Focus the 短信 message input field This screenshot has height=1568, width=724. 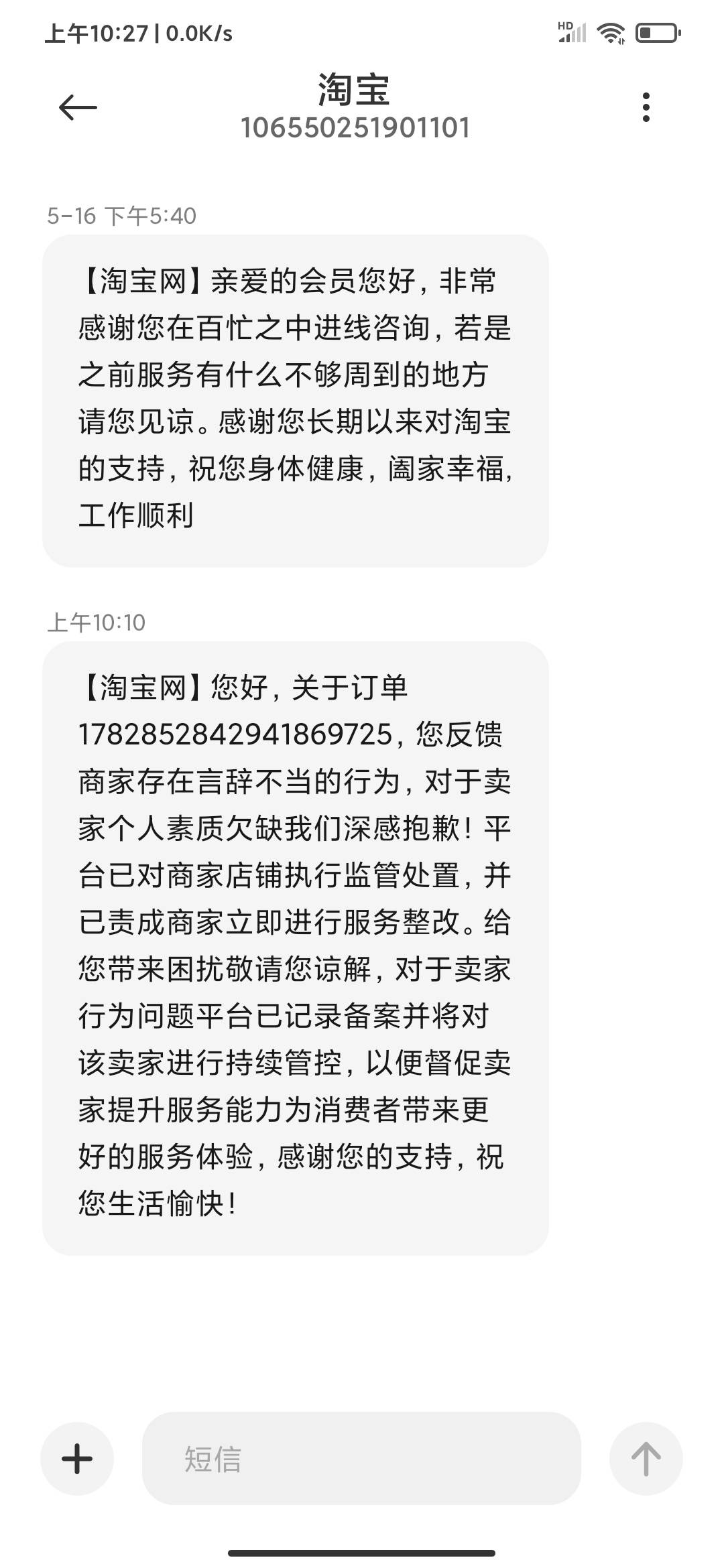click(x=361, y=1458)
